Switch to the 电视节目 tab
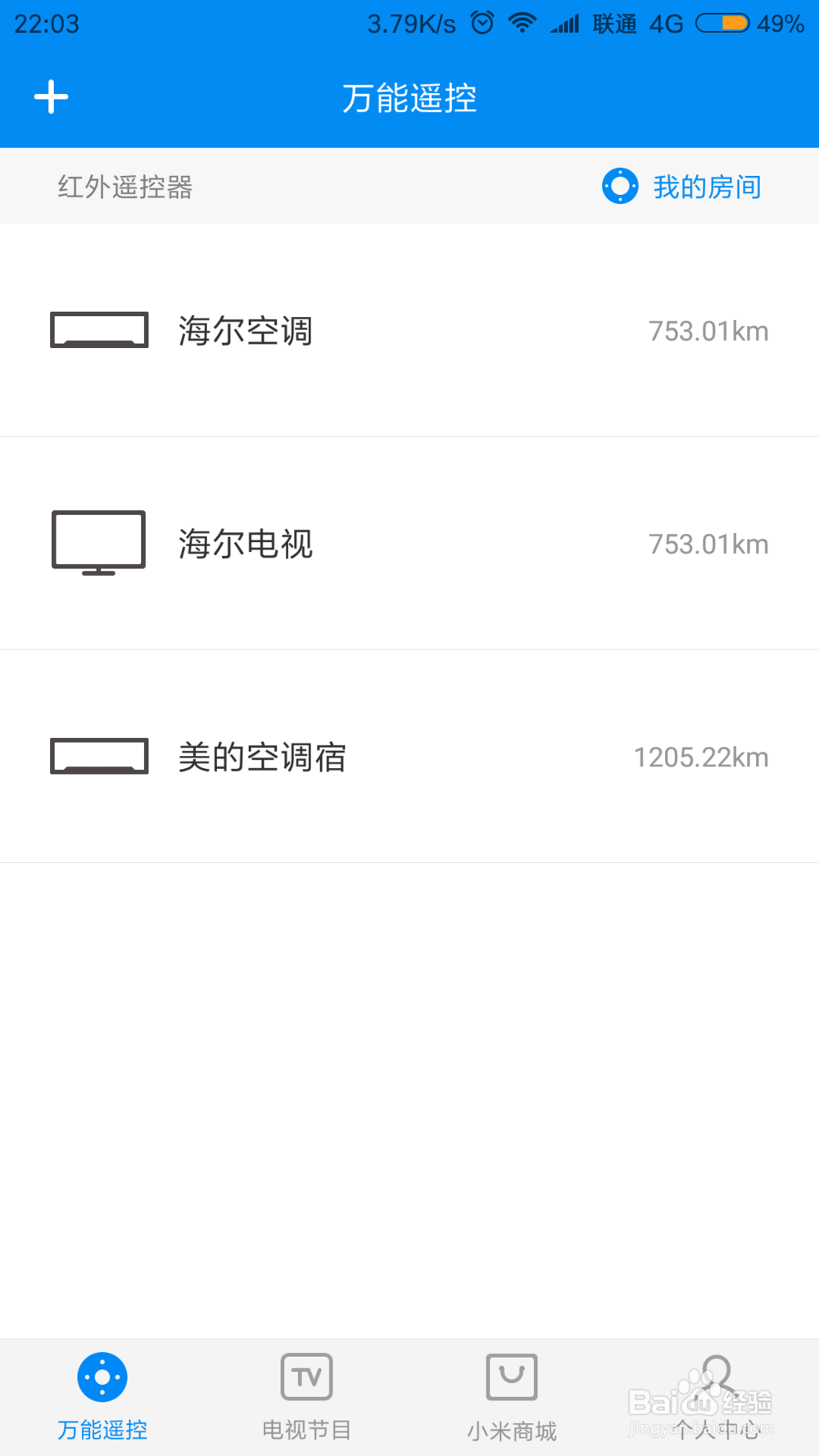Image resolution: width=819 pixels, height=1456 pixels. click(x=307, y=1397)
